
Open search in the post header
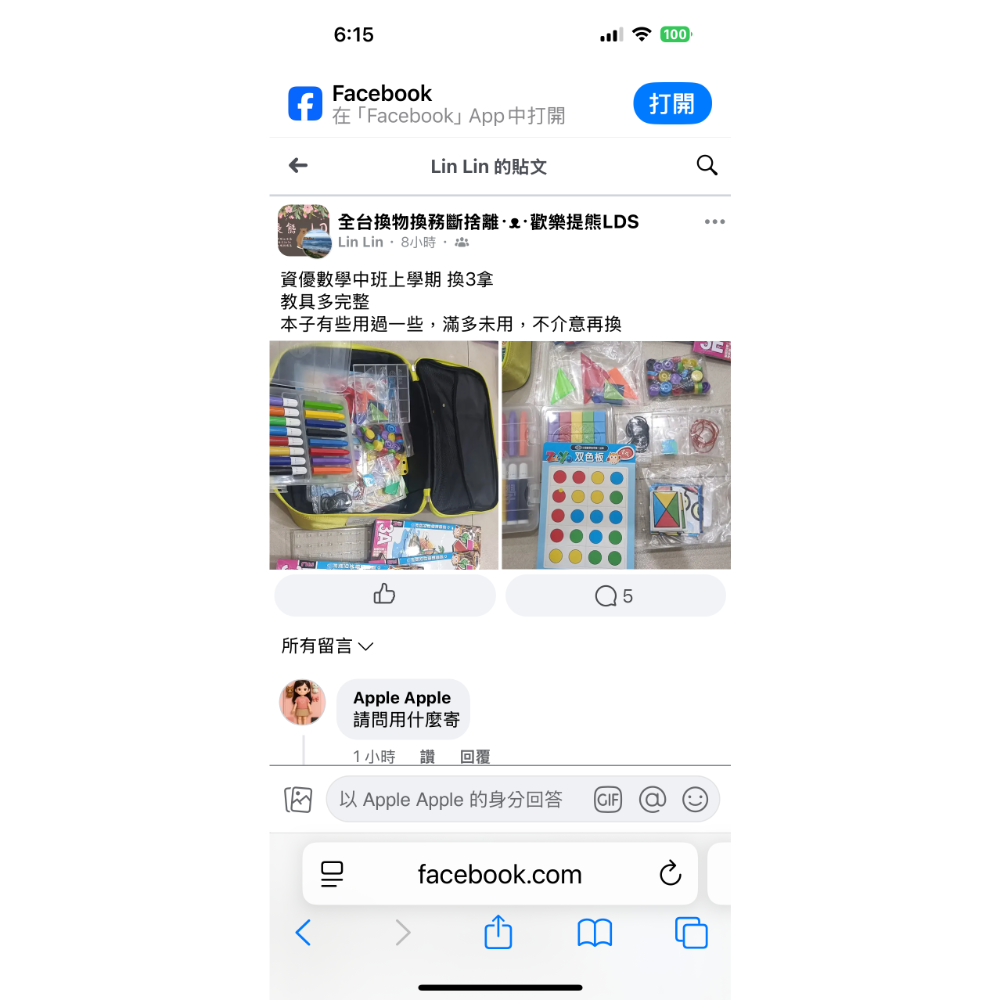[x=707, y=166]
